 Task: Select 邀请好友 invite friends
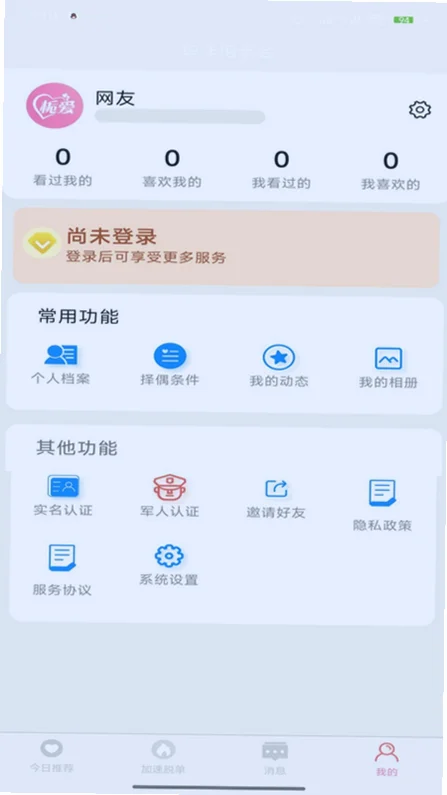[276, 499]
